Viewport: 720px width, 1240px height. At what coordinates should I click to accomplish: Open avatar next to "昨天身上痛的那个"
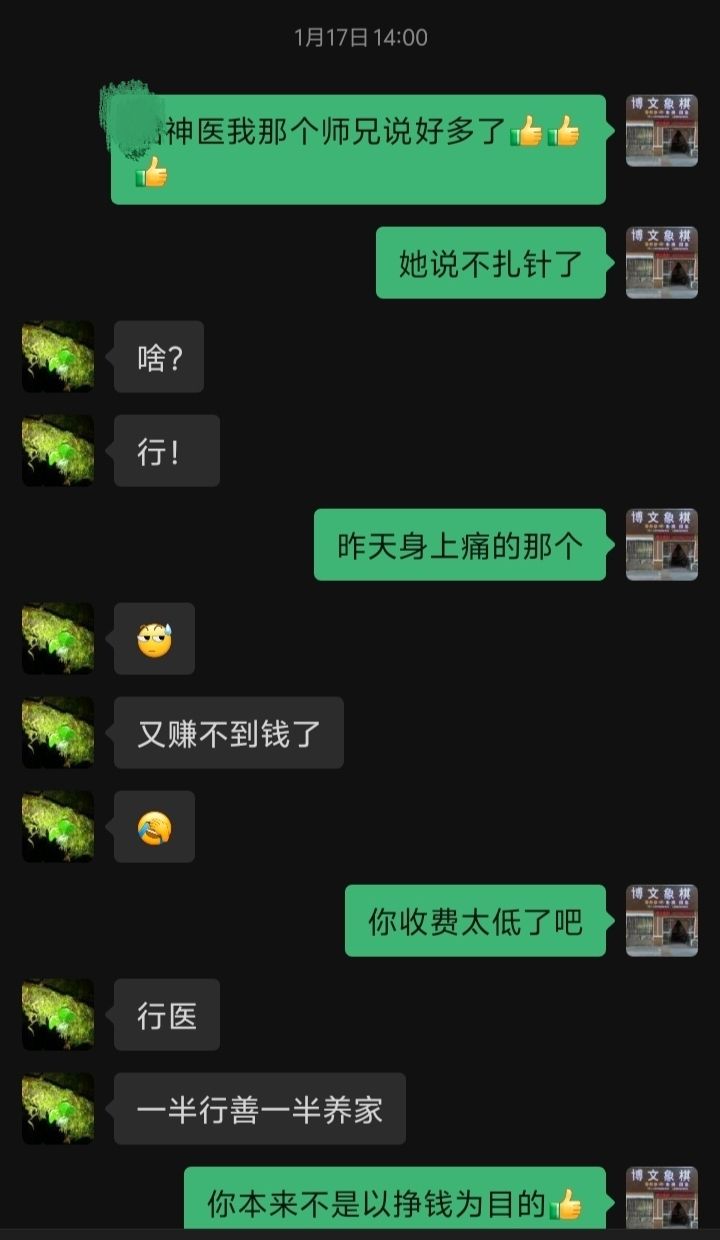(x=661, y=544)
